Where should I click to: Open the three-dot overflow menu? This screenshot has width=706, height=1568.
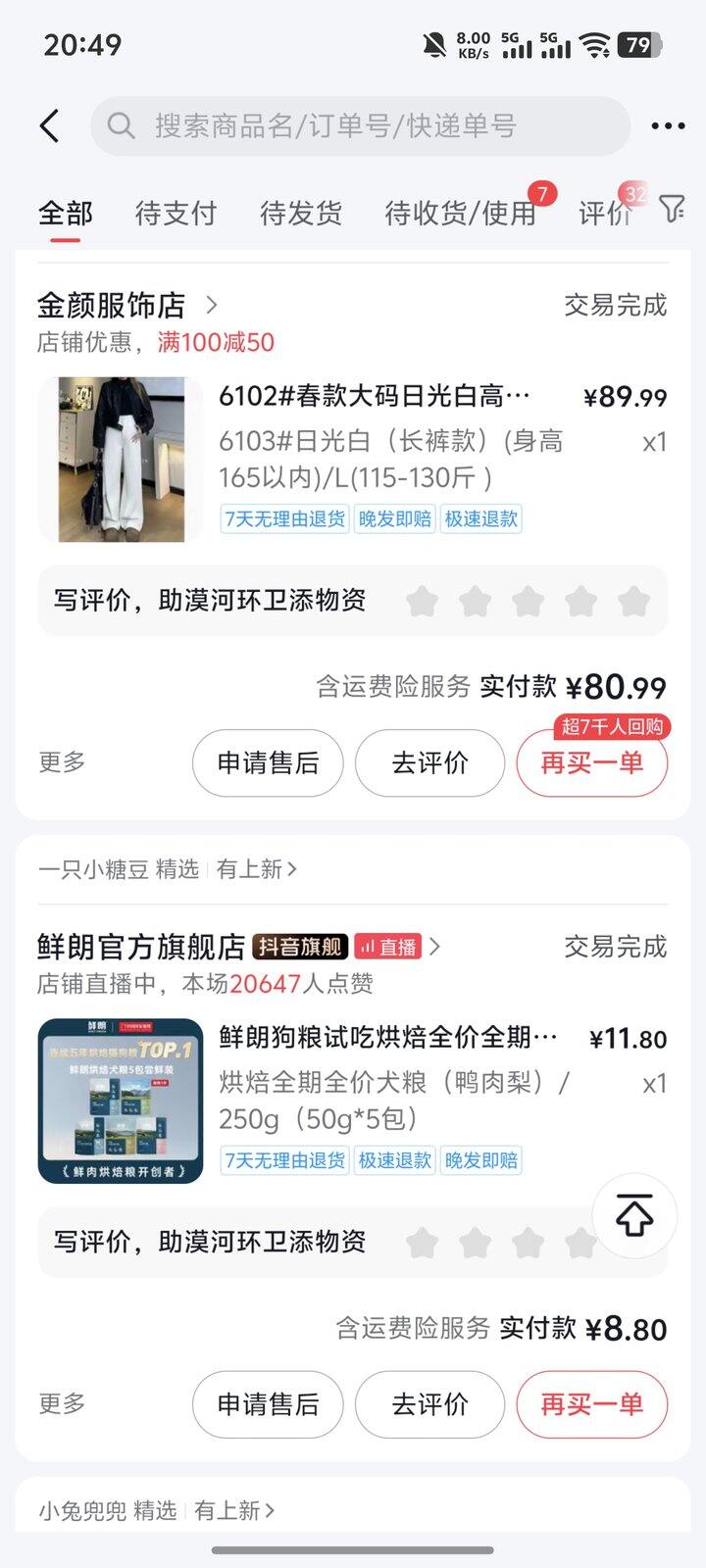click(668, 125)
